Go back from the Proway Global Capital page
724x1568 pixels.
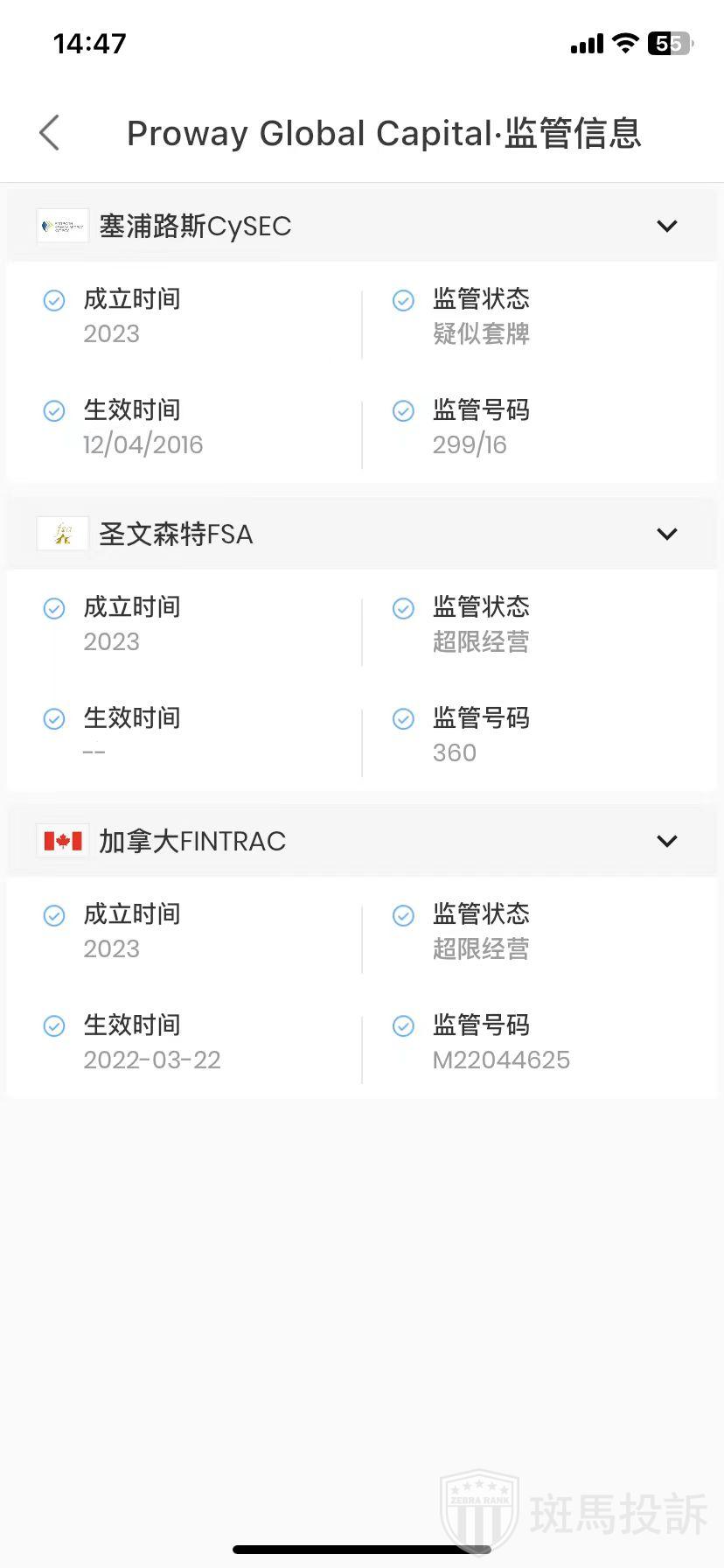pyautogui.click(x=50, y=133)
